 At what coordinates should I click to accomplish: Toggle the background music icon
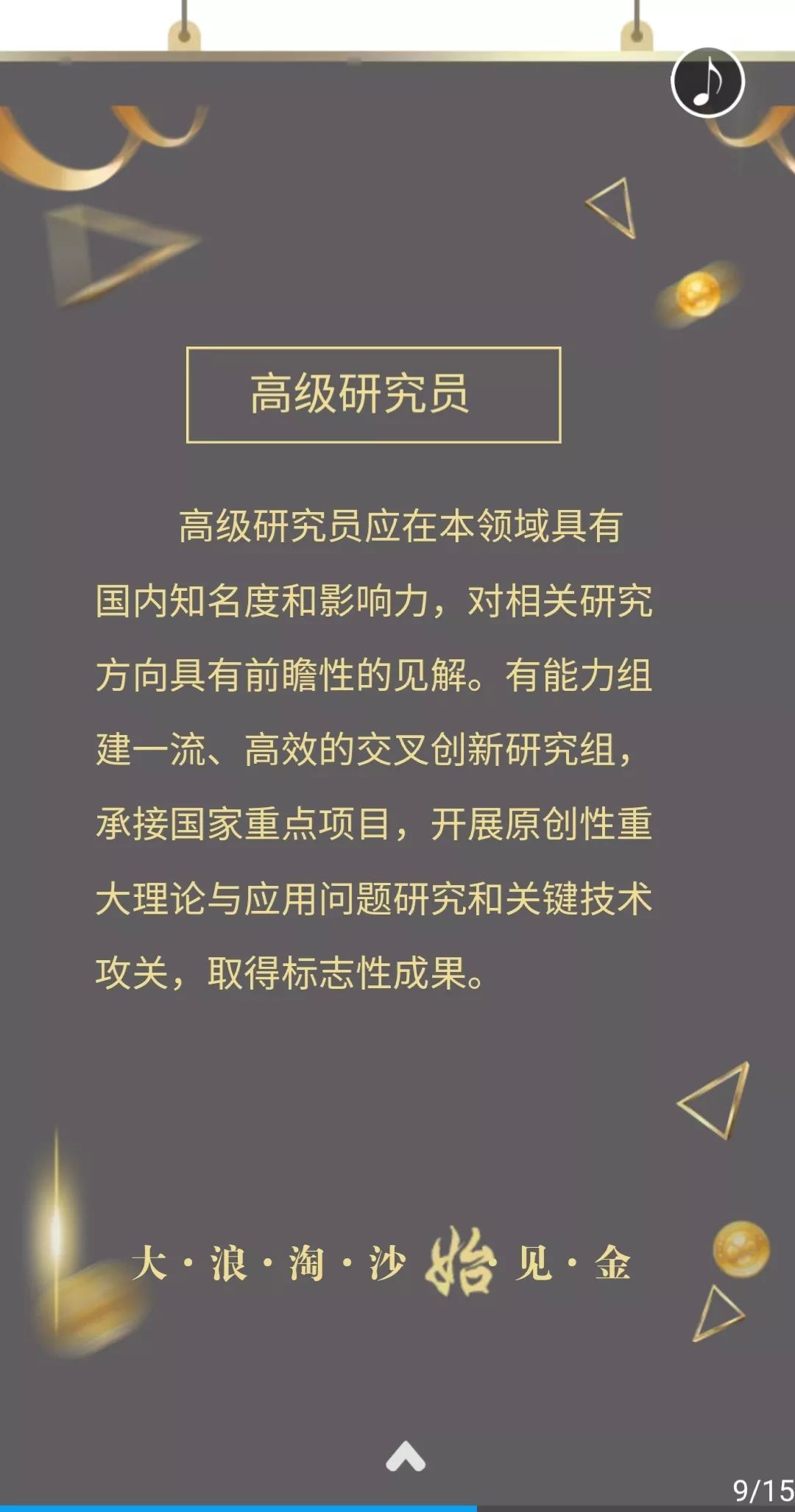[707, 82]
